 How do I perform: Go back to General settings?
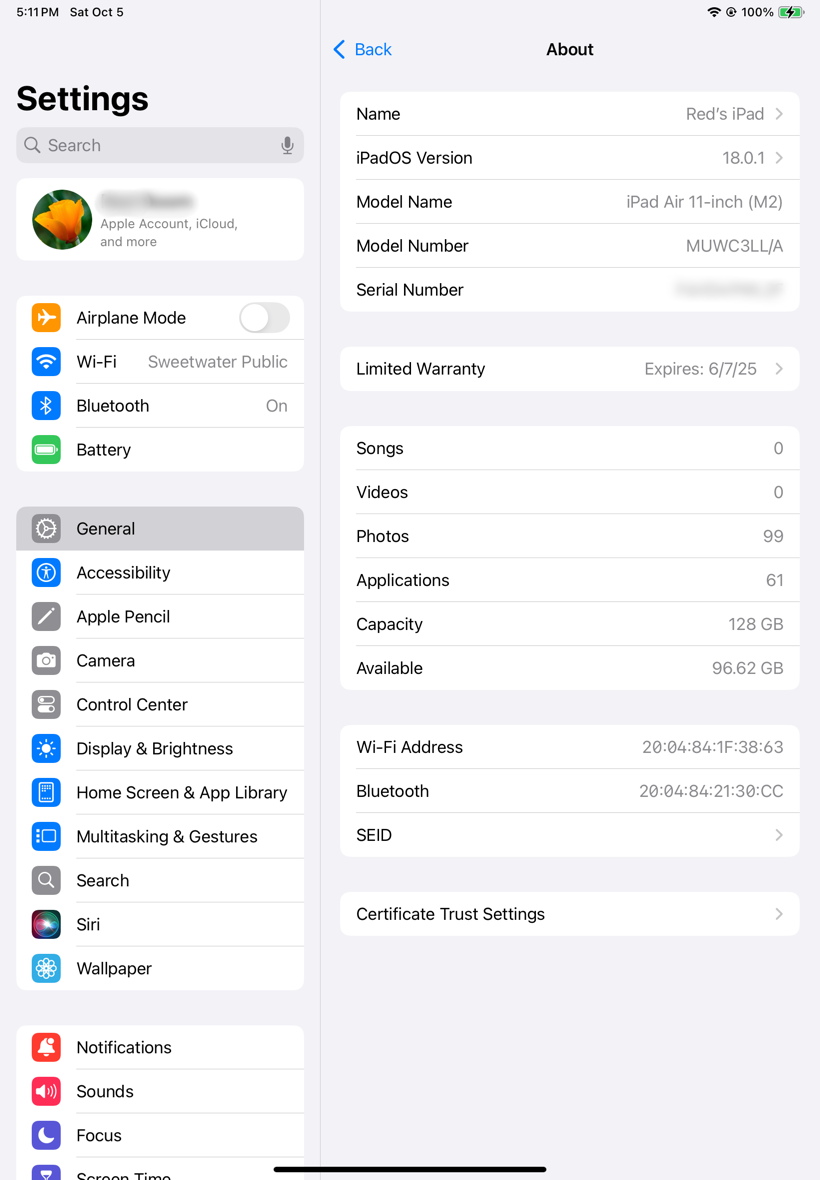click(362, 49)
